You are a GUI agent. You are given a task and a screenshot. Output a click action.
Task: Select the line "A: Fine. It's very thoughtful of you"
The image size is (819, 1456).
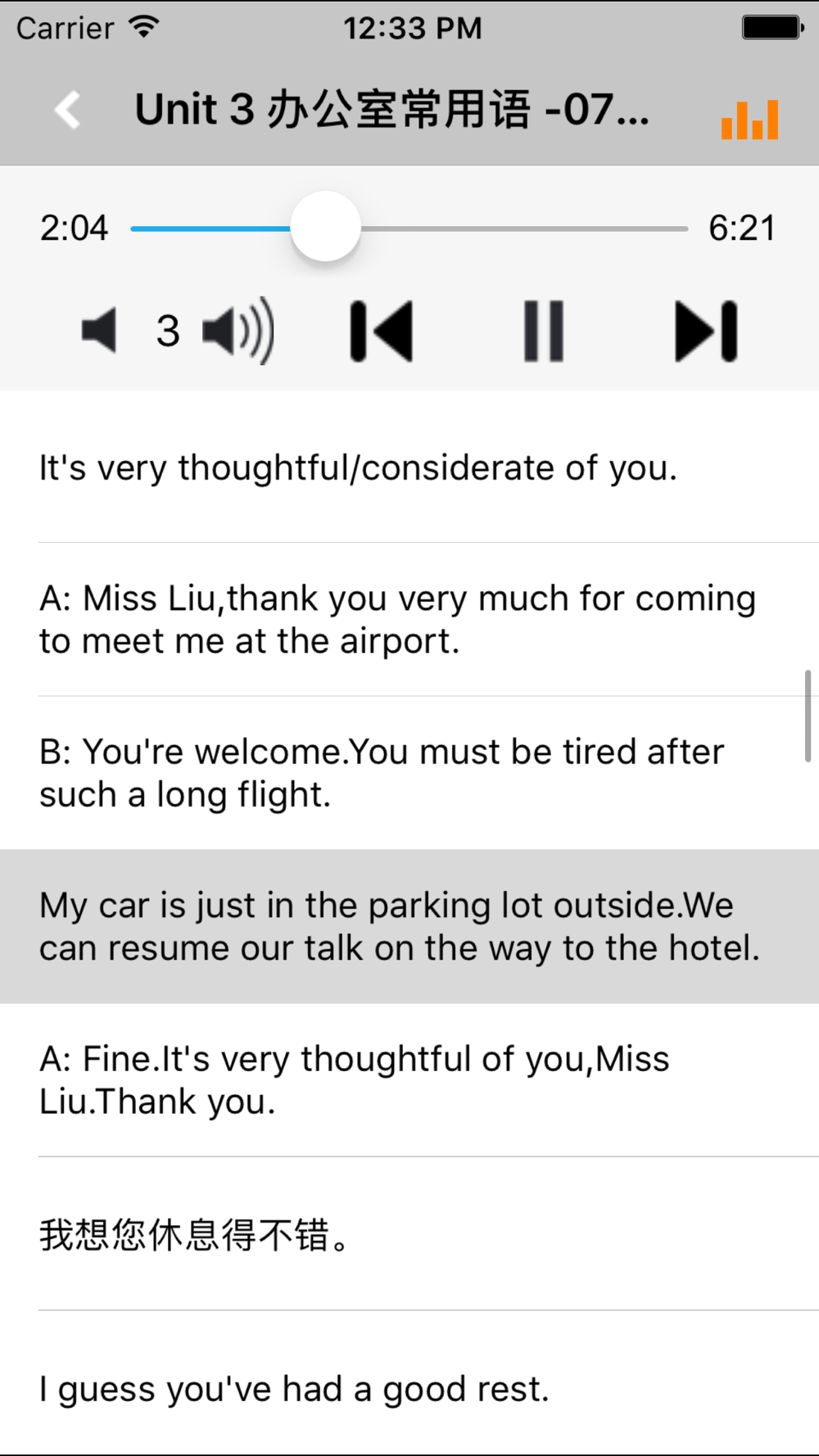click(409, 1080)
